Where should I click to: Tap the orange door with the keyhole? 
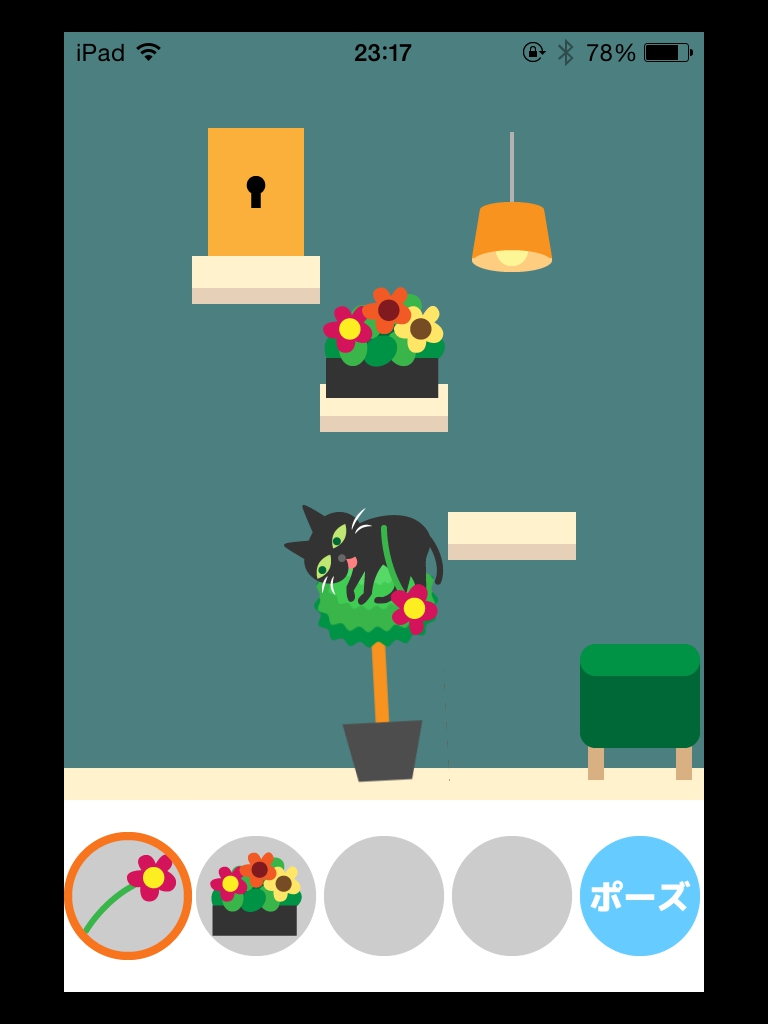pos(256,192)
